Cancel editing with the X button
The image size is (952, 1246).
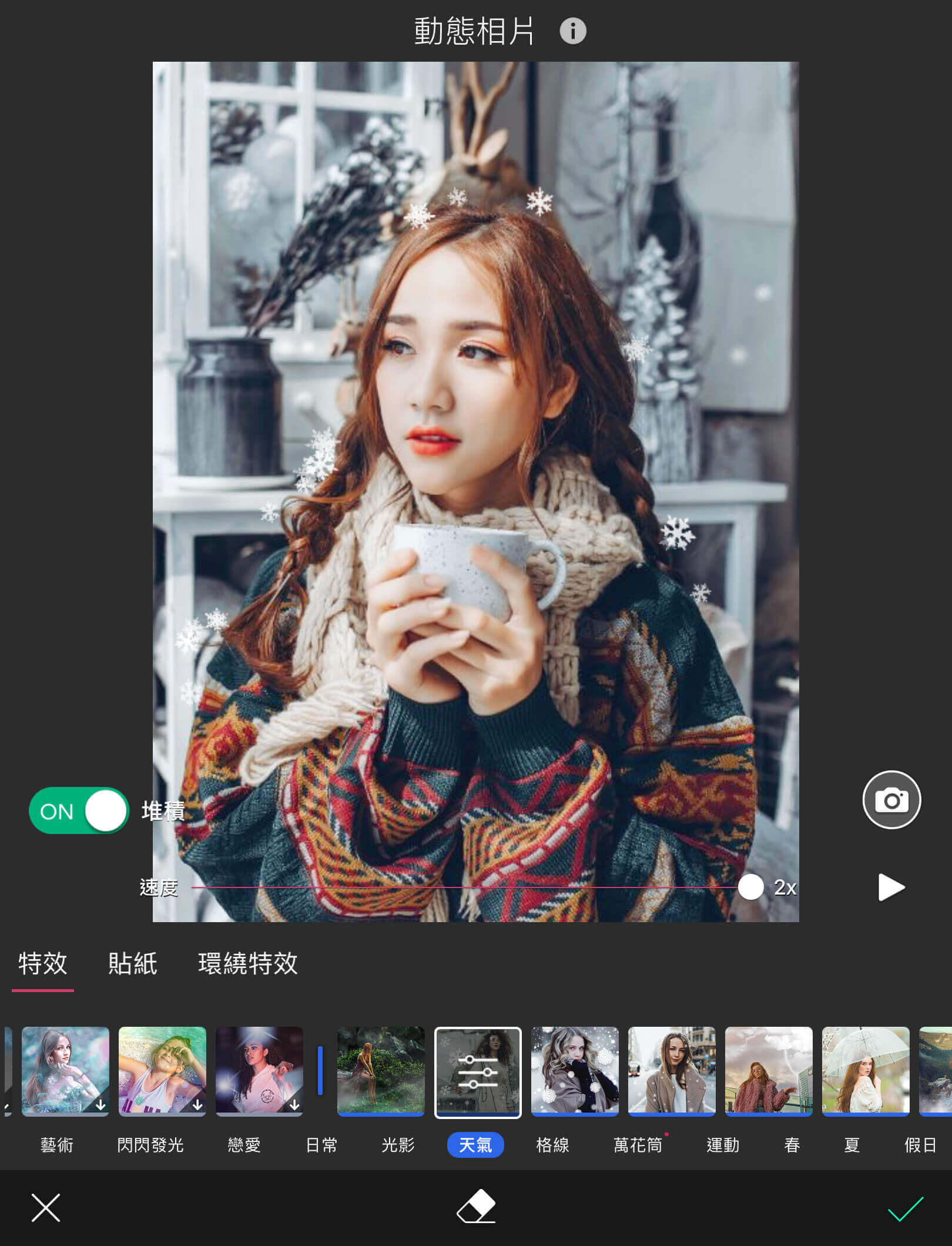pyautogui.click(x=46, y=1208)
